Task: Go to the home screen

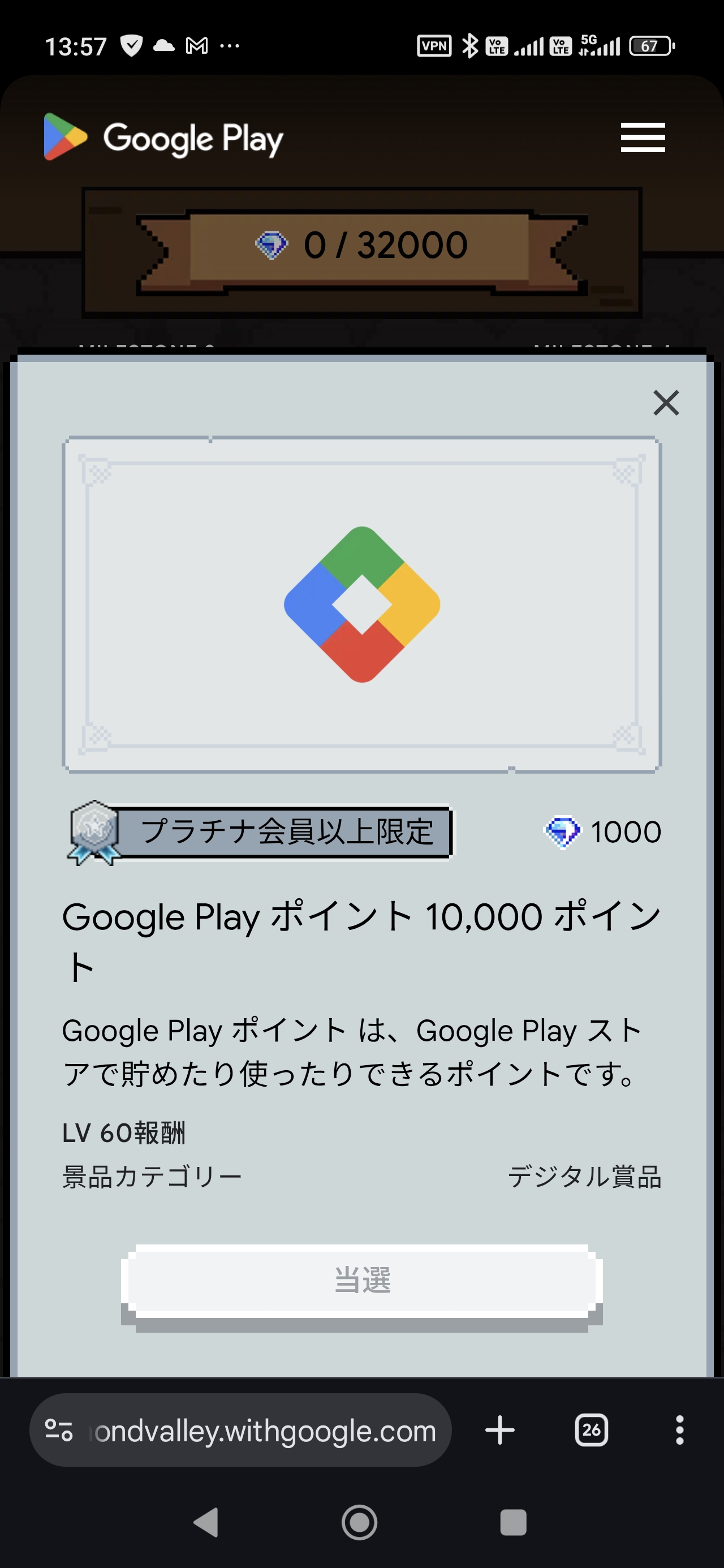Action: 359,1523
